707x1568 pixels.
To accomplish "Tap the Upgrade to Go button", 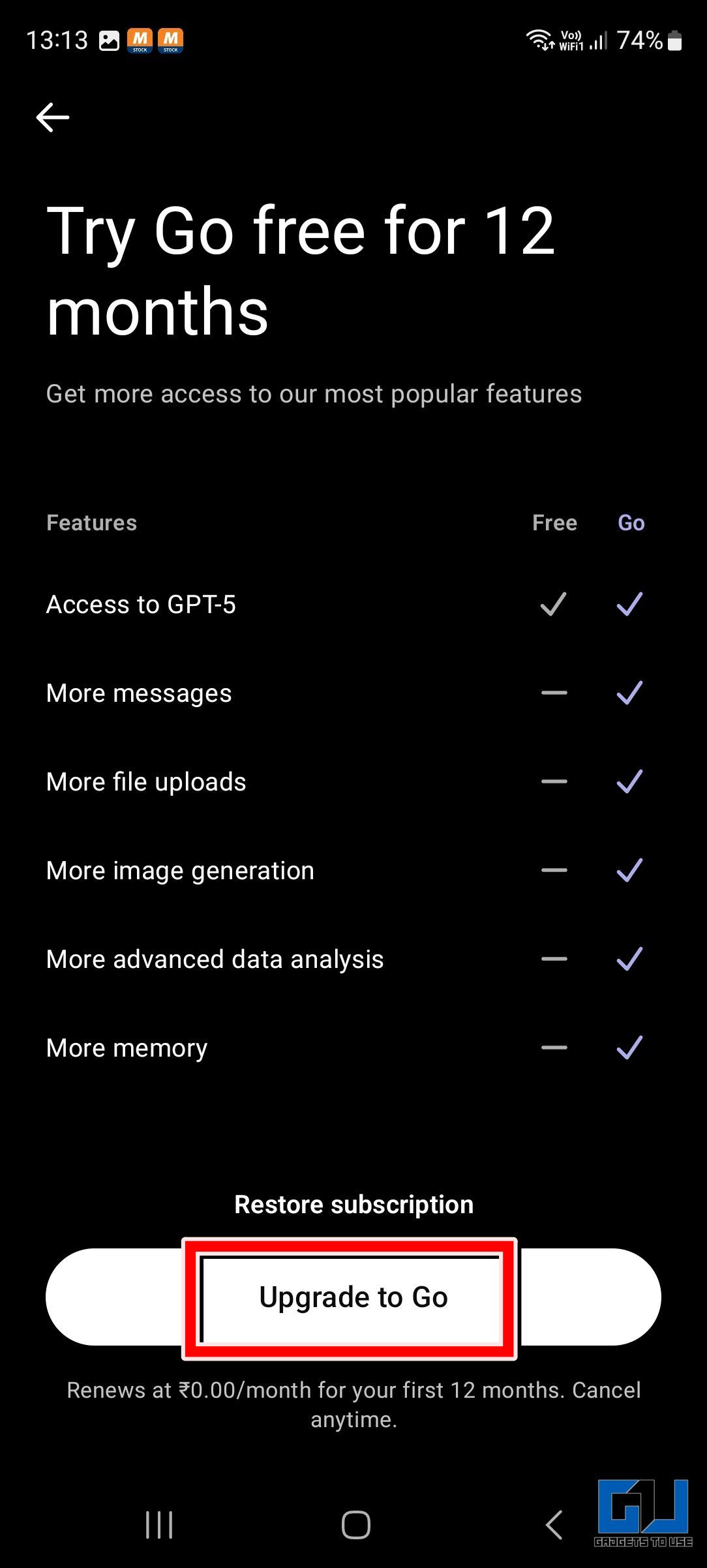I will pyautogui.click(x=353, y=1297).
